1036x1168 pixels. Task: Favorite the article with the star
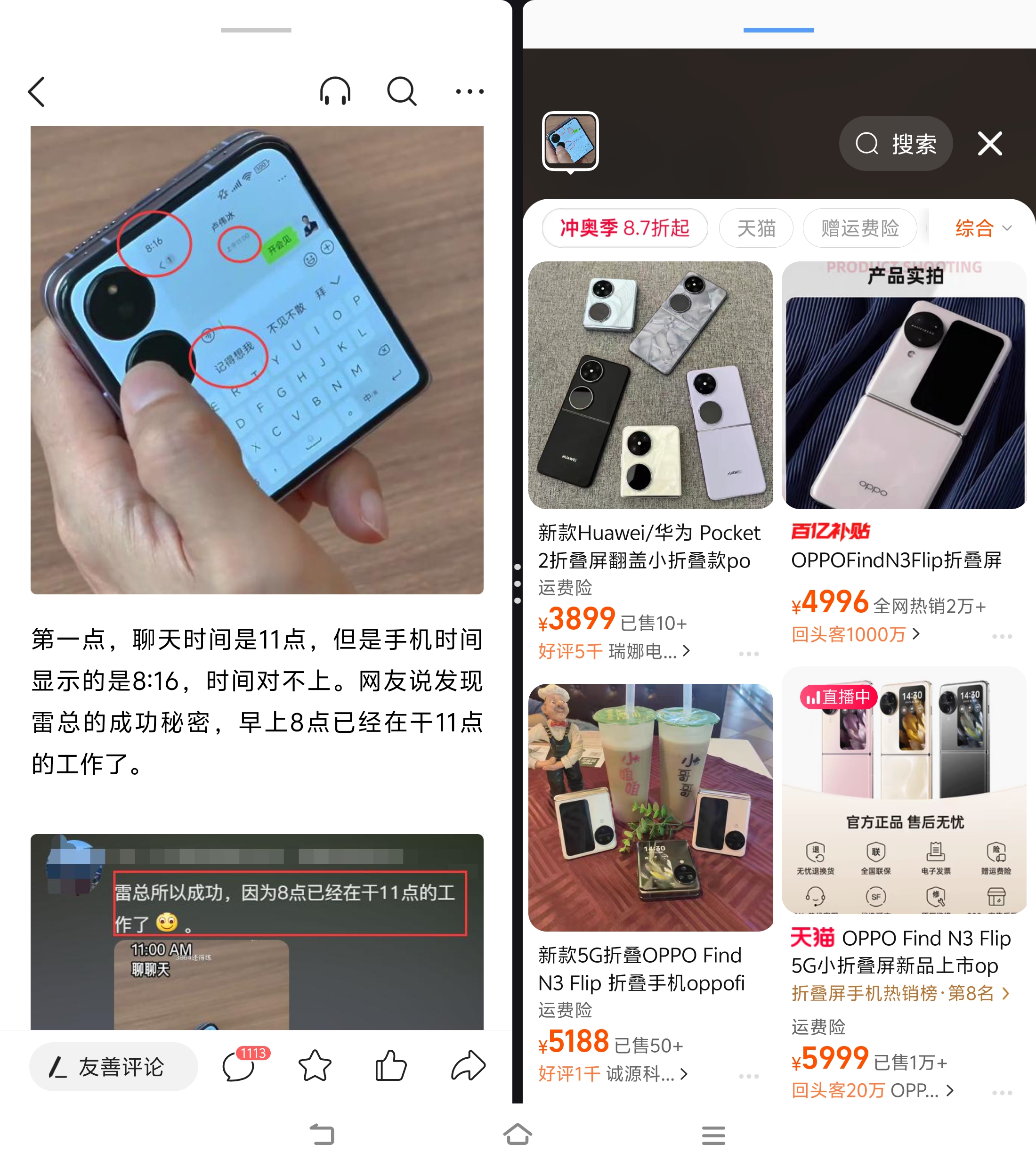315,1067
